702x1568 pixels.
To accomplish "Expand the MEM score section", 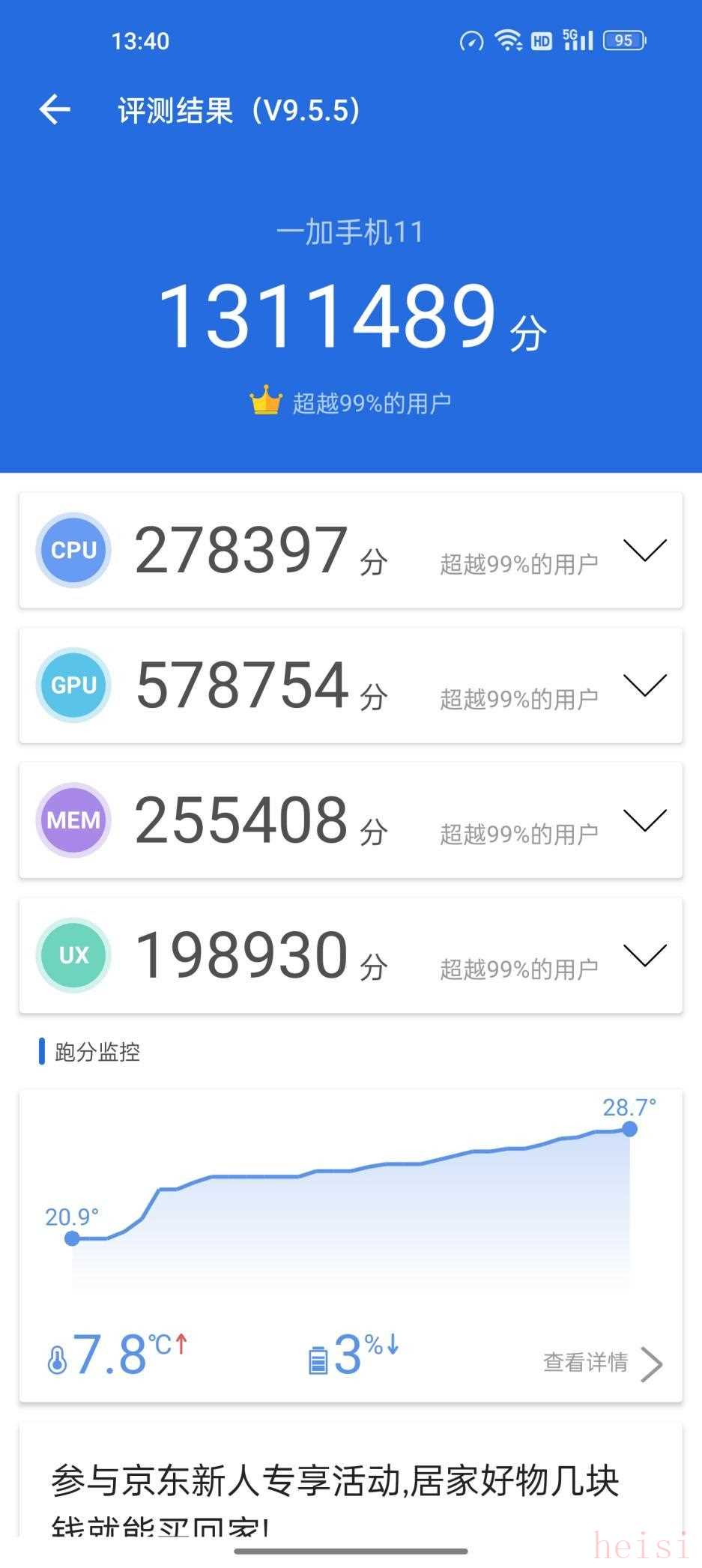I will pos(644,820).
